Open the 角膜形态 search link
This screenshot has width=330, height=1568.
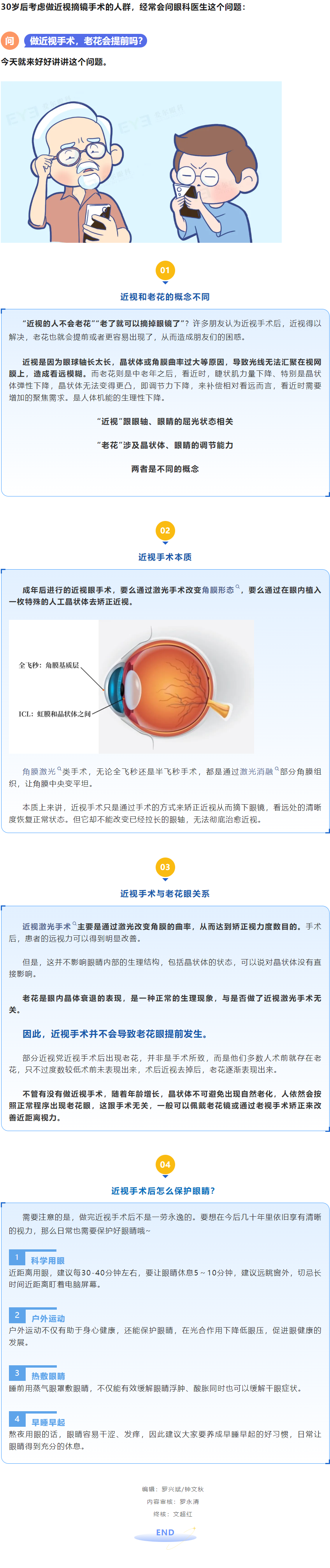click(218, 590)
